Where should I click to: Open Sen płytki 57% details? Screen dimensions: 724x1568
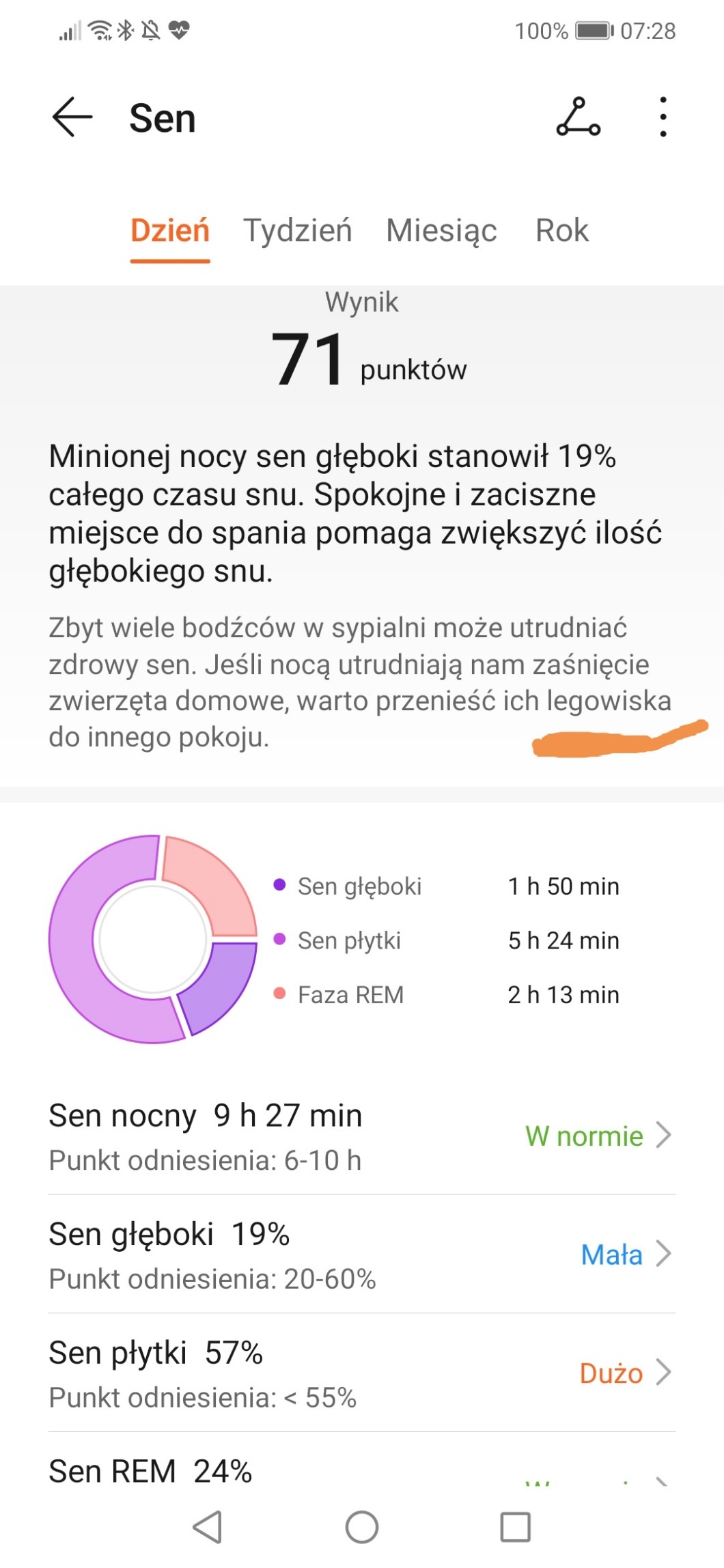pos(361,1373)
